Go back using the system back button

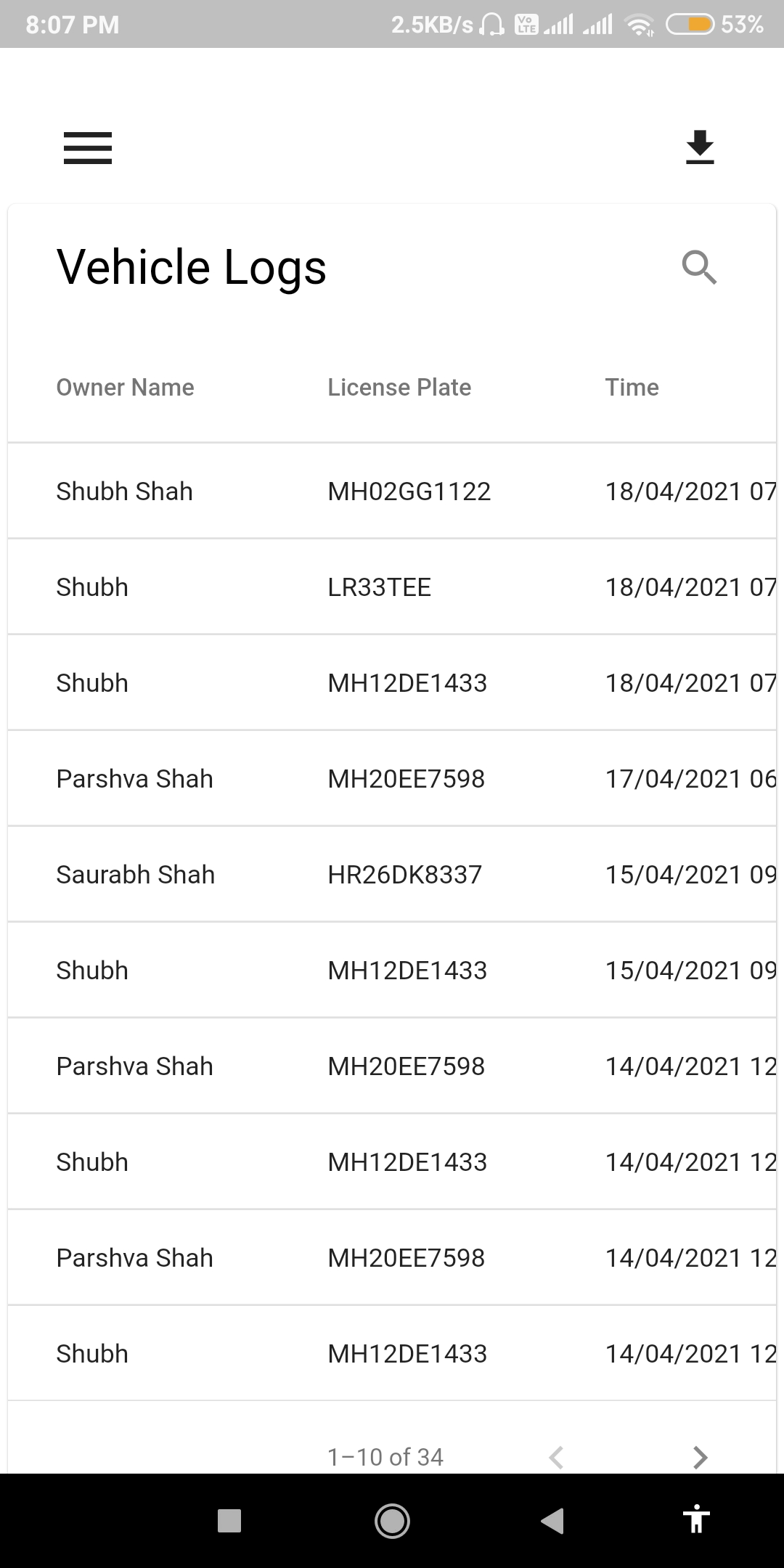coord(552,1520)
